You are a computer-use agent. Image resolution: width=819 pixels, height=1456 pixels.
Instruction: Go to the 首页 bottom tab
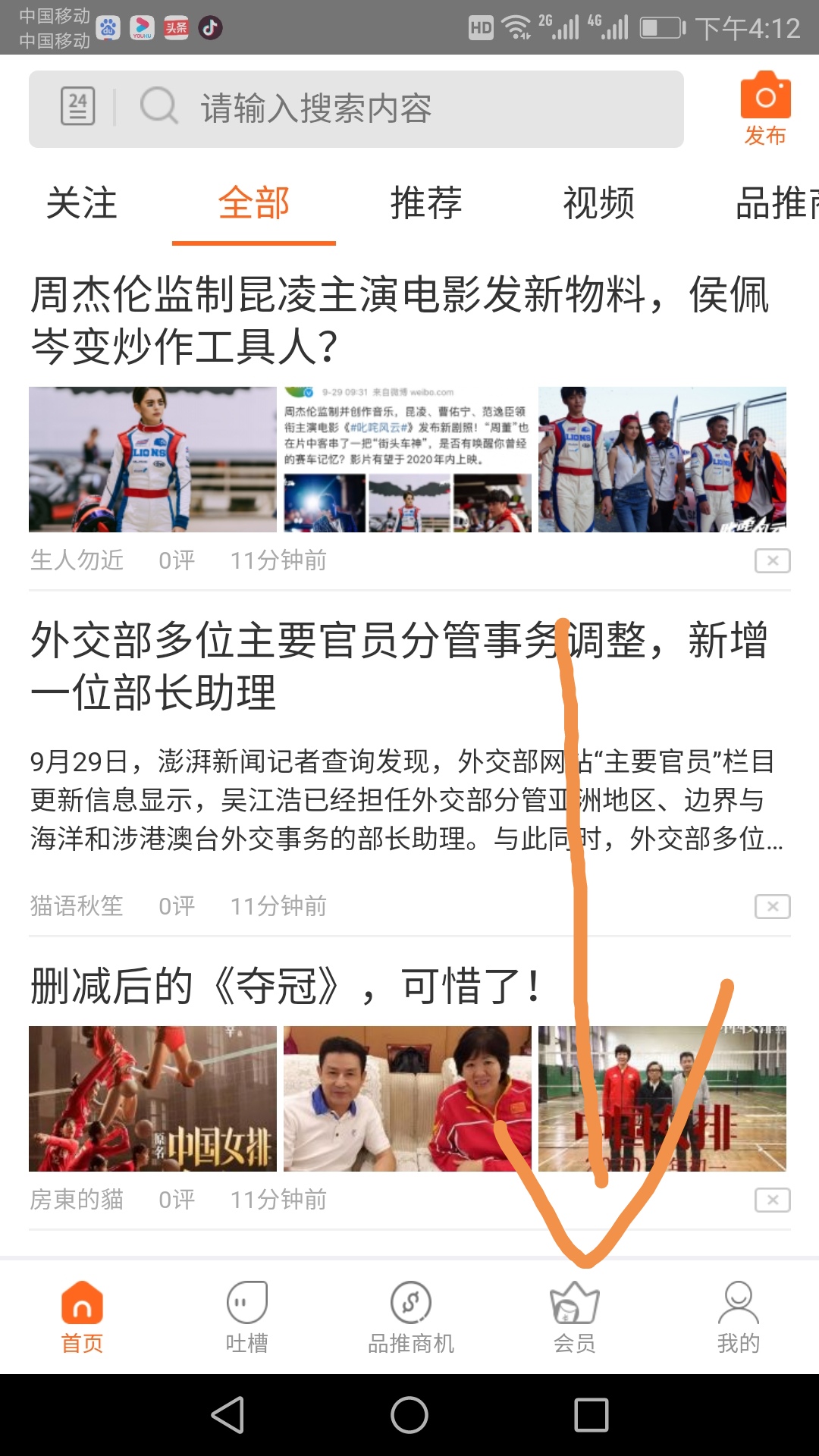click(x=82, y=1317)
